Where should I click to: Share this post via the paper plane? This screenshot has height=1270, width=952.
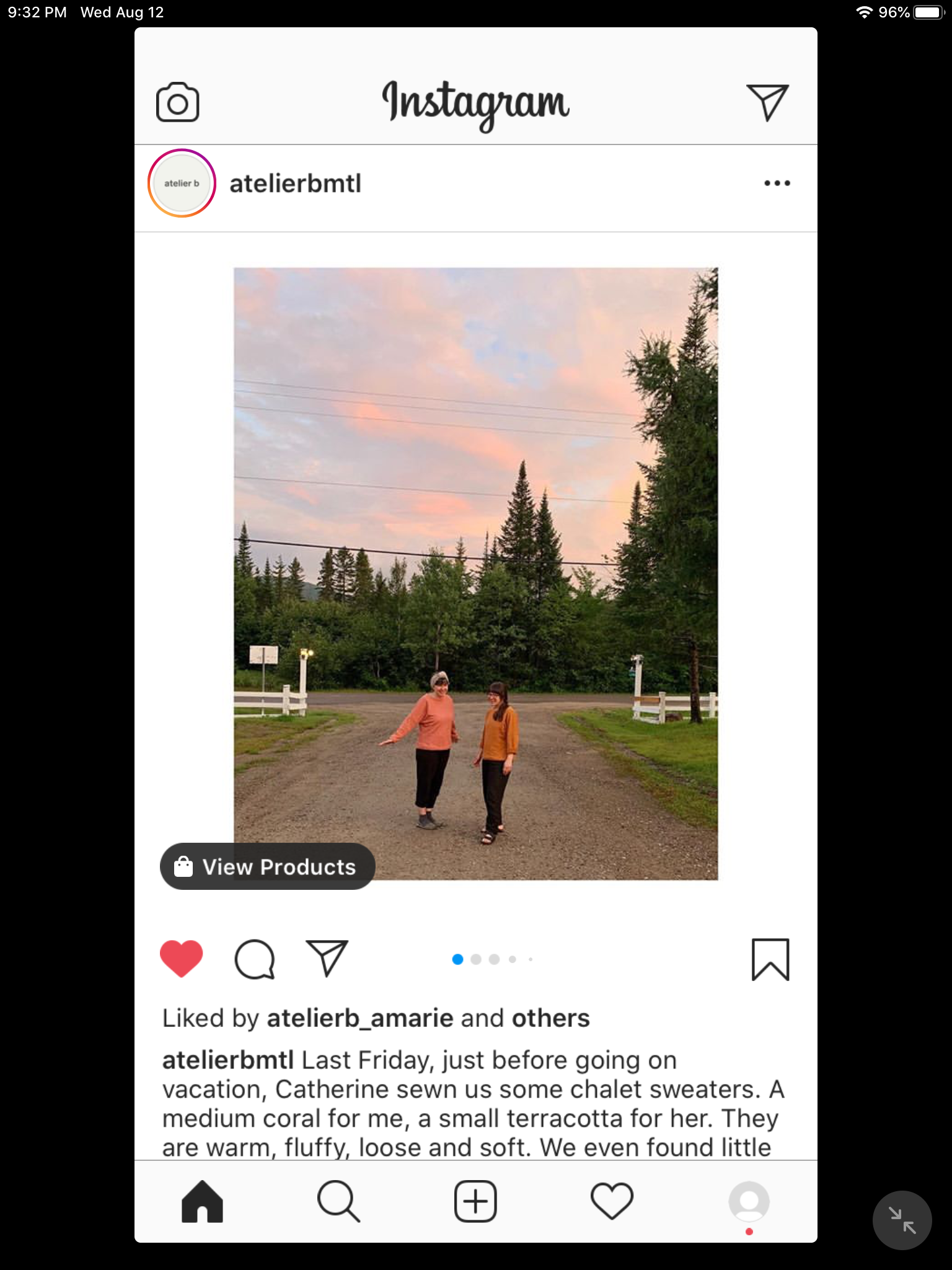point(327,959)
